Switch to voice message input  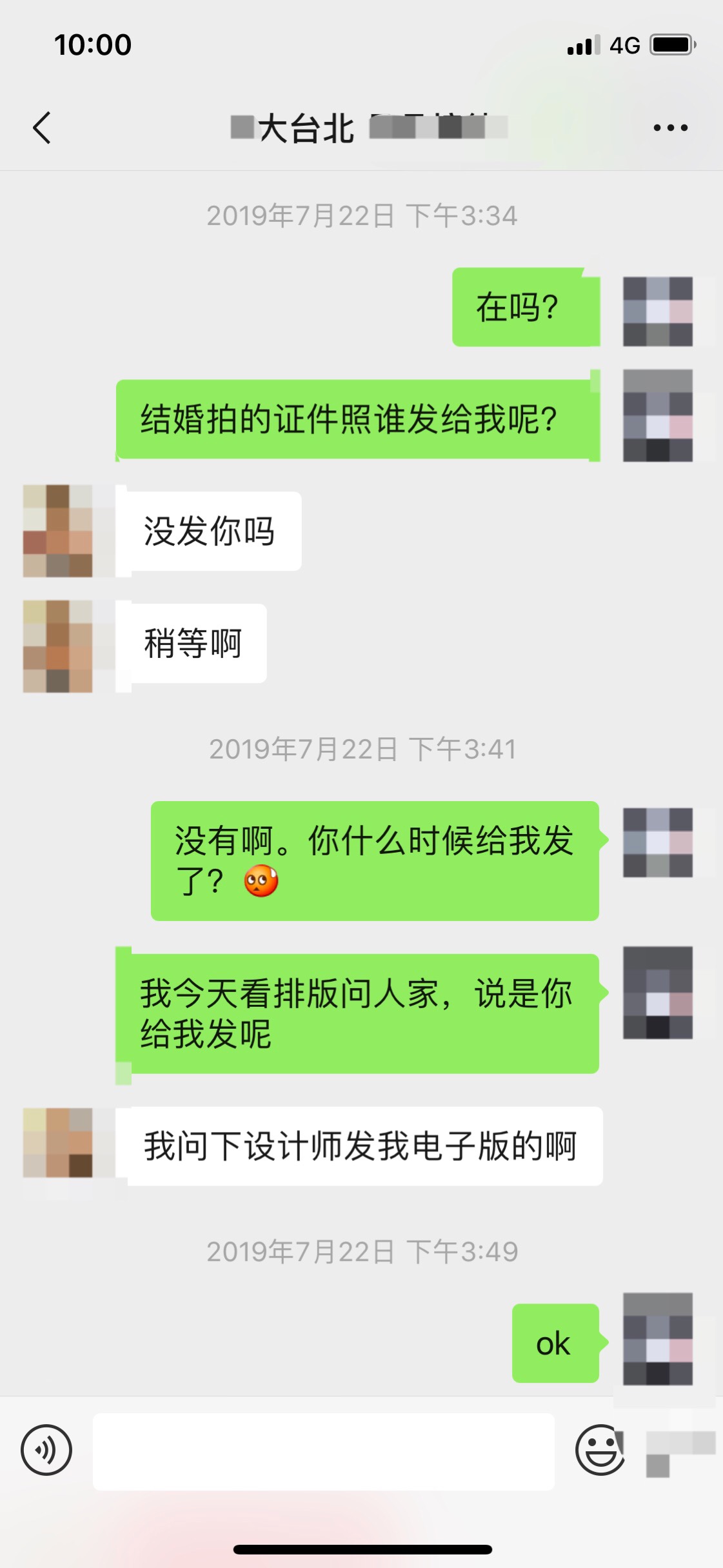(46, 1450)
